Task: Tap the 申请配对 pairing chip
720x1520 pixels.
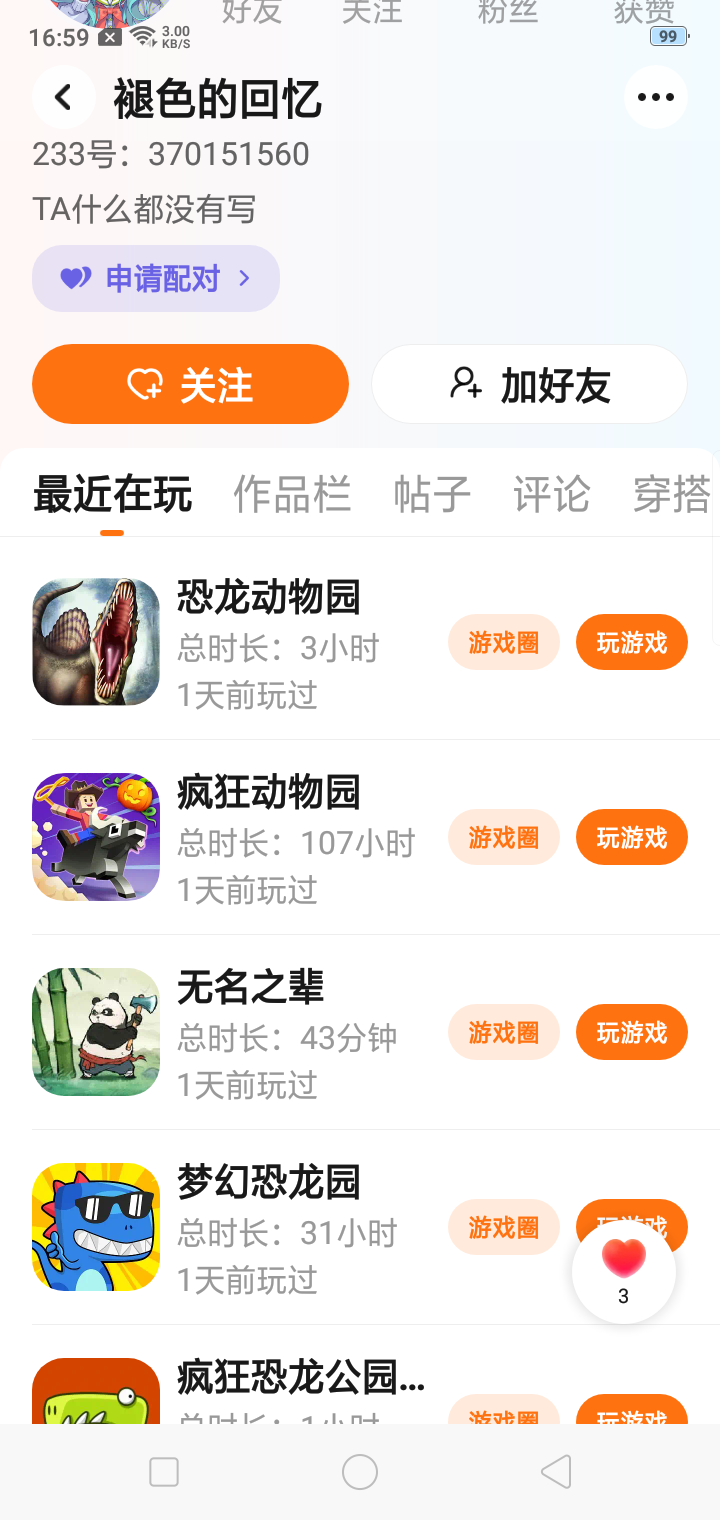Action: coord(156,278)
